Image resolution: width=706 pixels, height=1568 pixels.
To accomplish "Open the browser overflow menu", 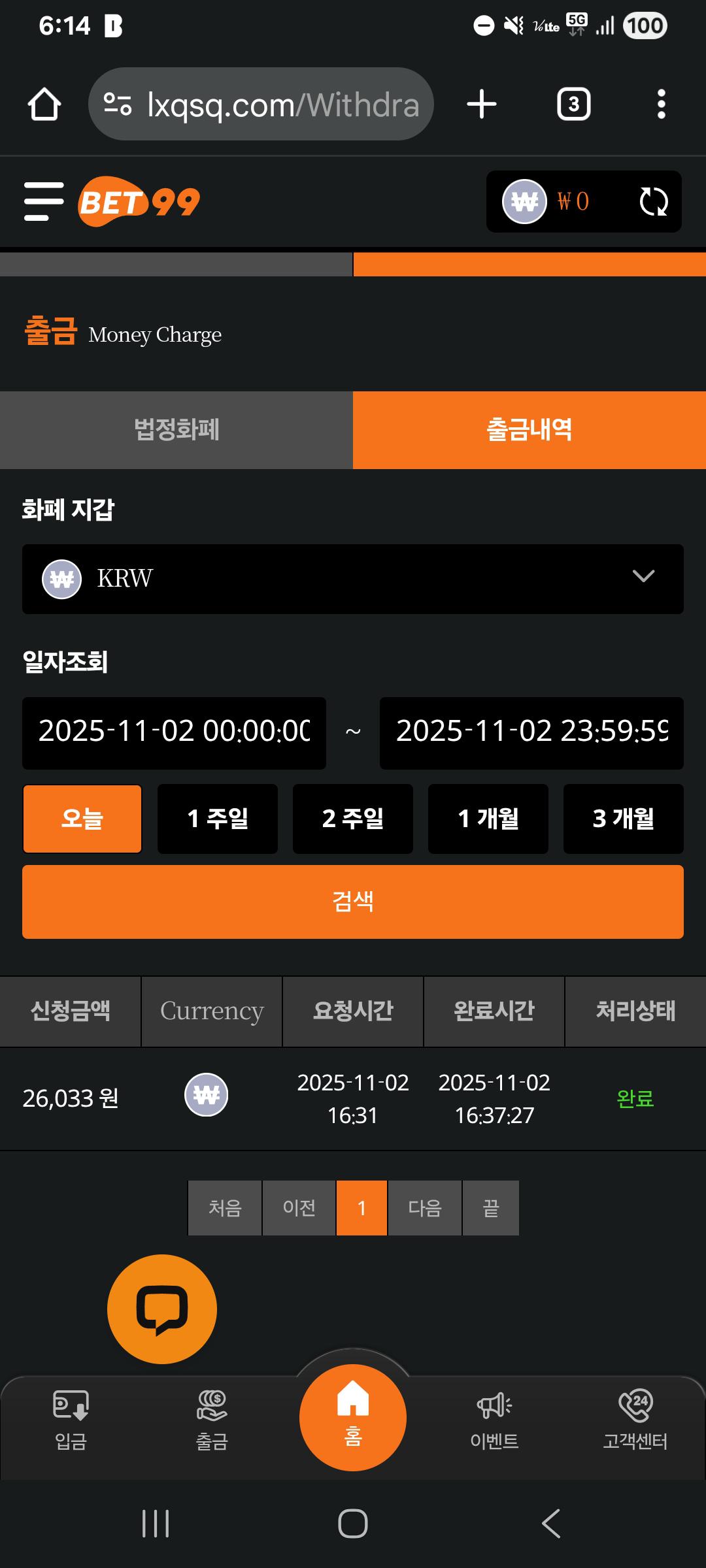I will pos(662,105).
